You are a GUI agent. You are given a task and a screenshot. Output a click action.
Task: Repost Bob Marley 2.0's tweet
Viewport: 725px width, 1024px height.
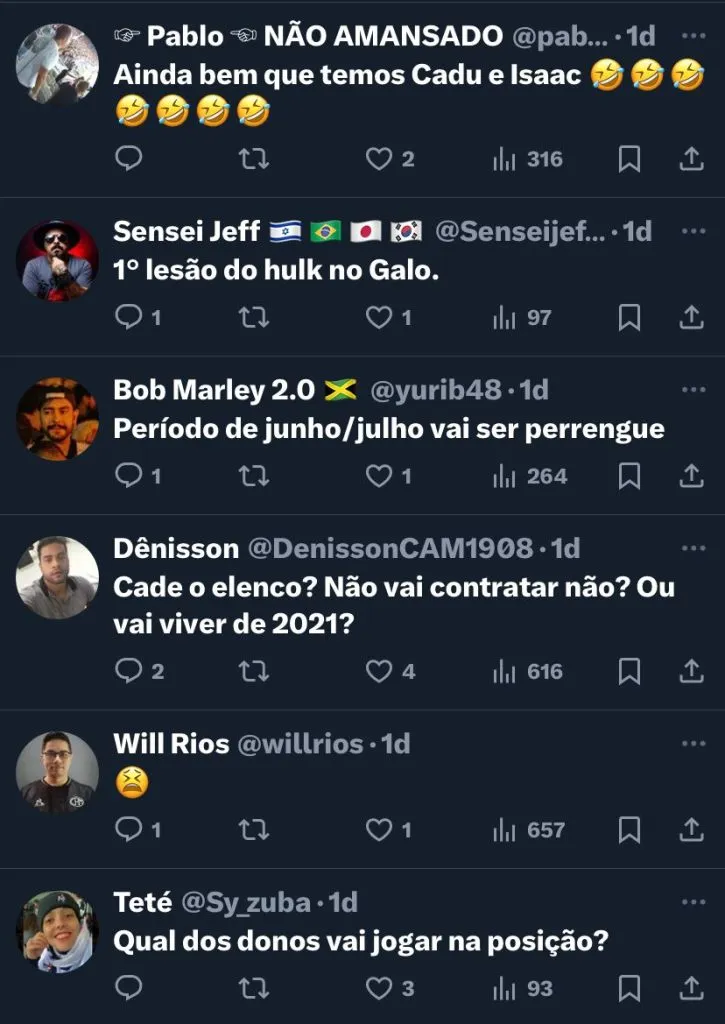254,476
